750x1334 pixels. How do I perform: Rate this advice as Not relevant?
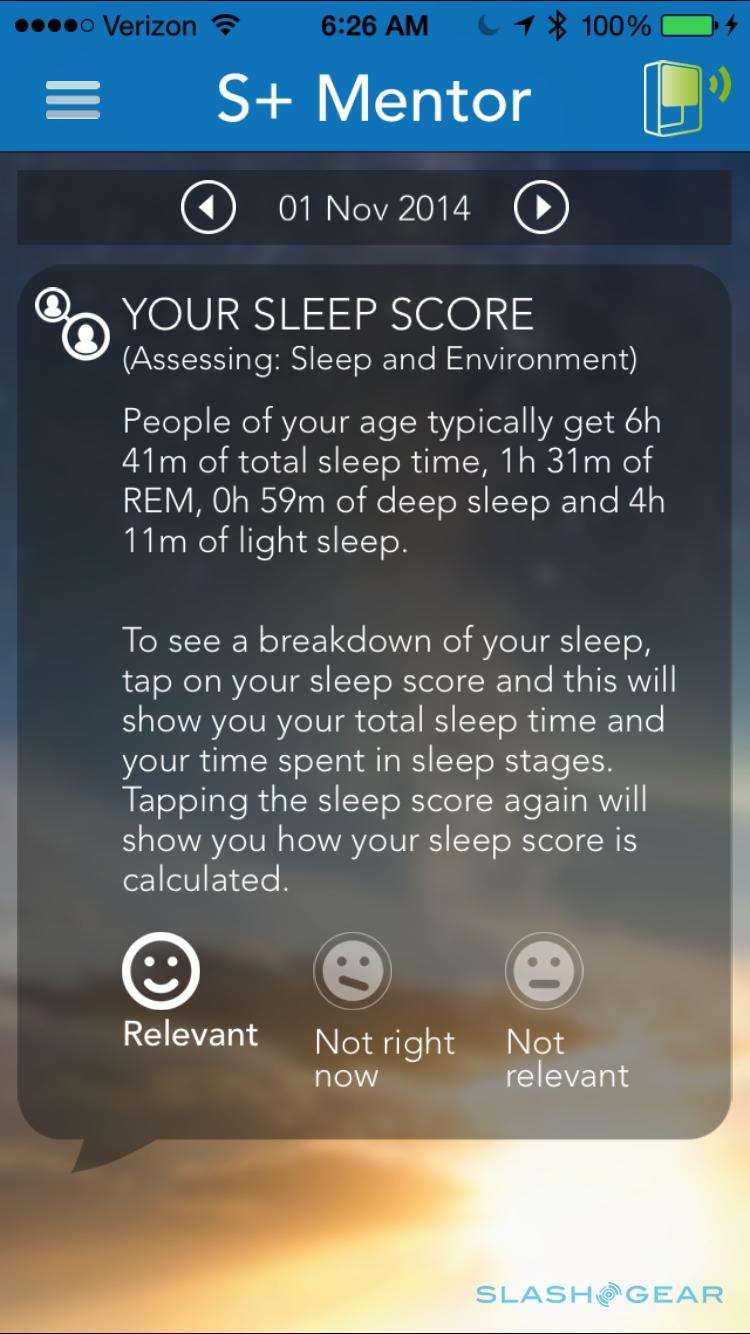tap(544, 972)
